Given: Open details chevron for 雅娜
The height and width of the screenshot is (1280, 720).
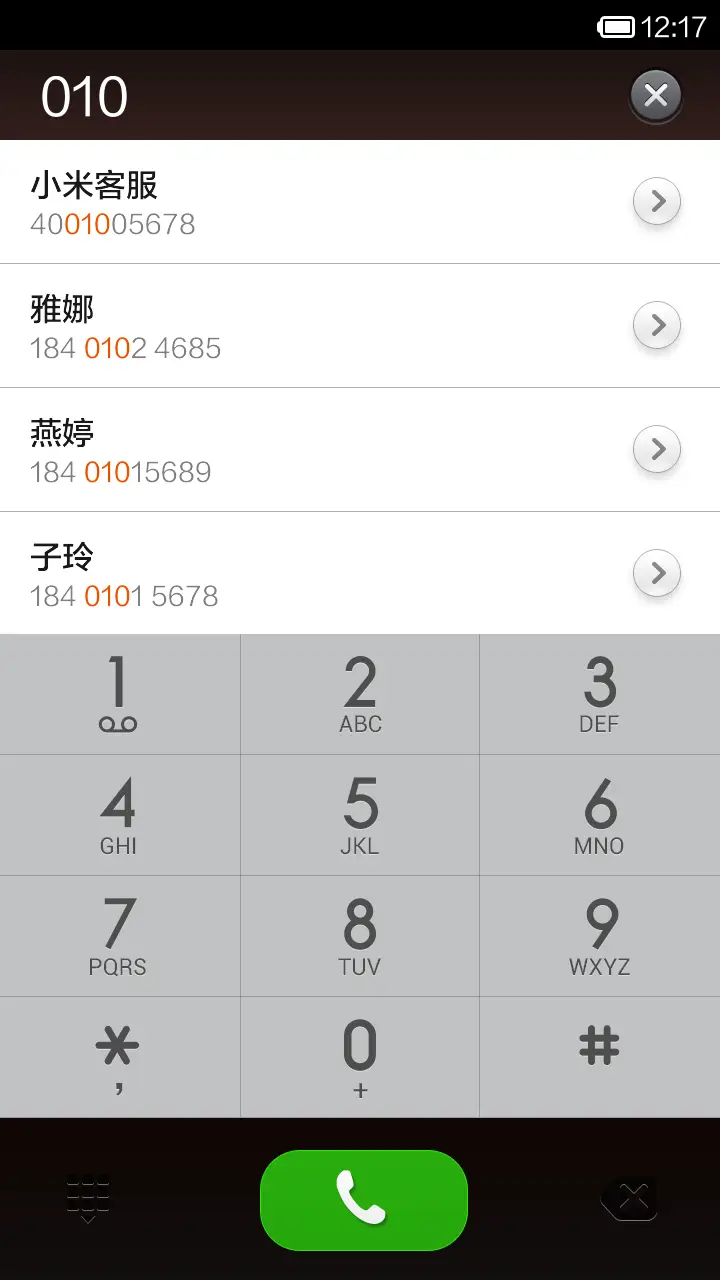Looking at the screenshot, I should (657, 325).
